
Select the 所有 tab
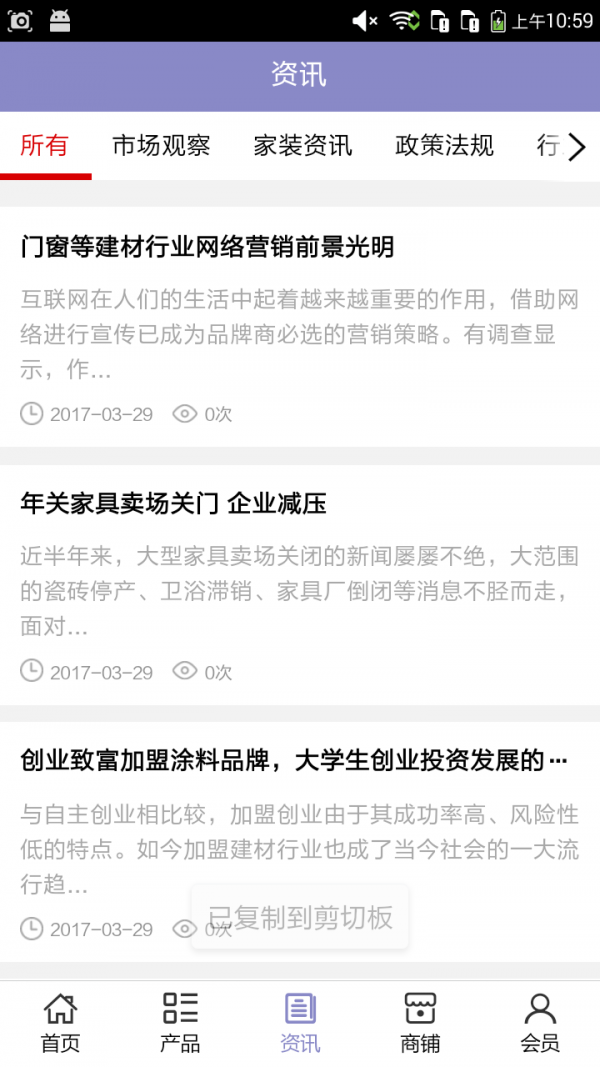45,146
